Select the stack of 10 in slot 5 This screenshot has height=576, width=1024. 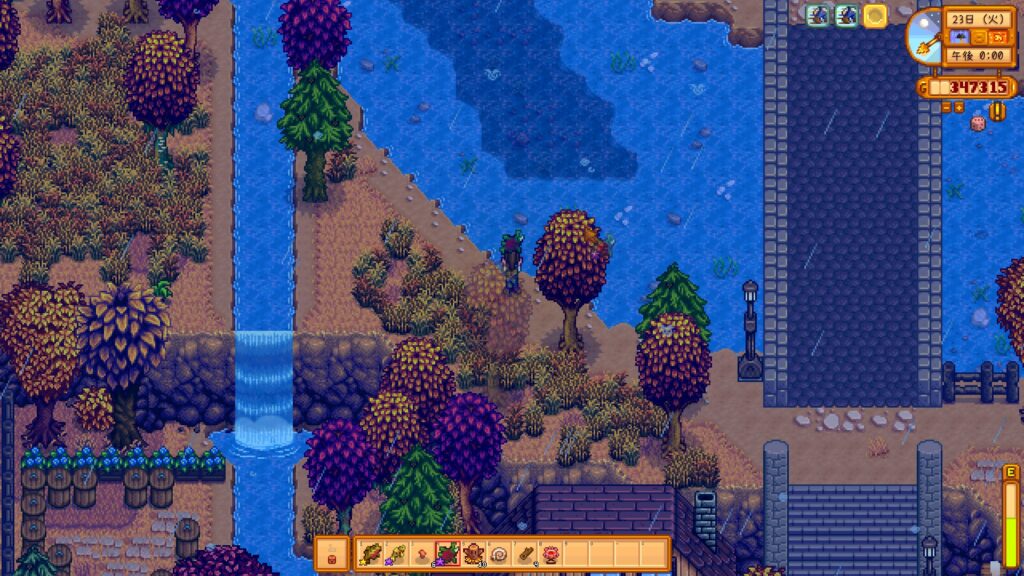[473, 553]
